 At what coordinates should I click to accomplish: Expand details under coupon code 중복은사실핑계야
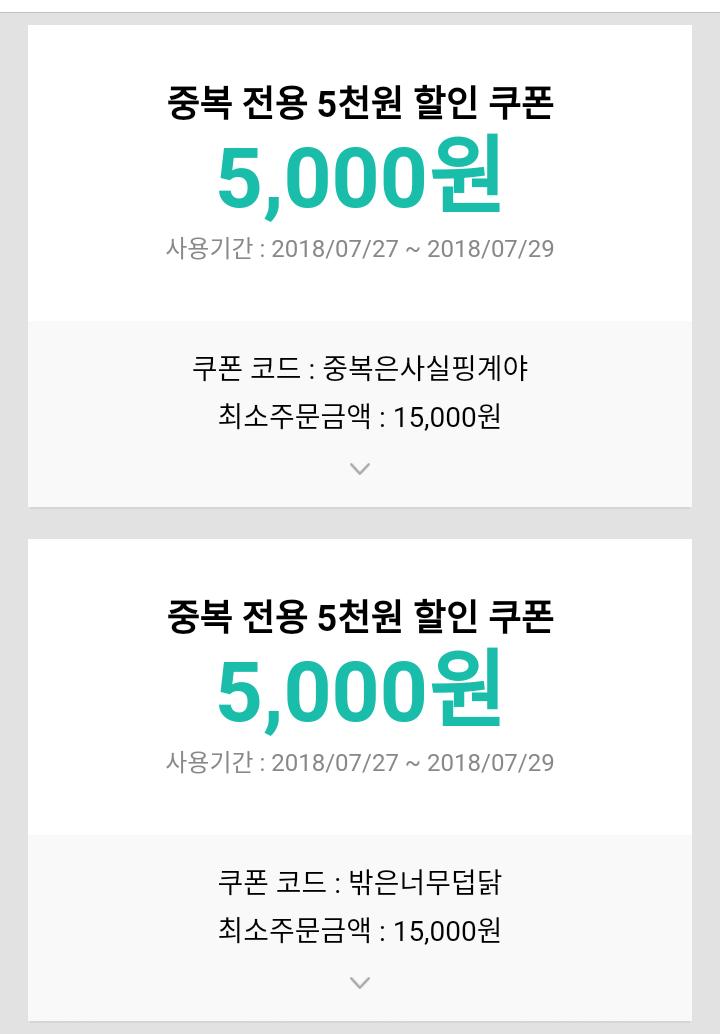360,469
